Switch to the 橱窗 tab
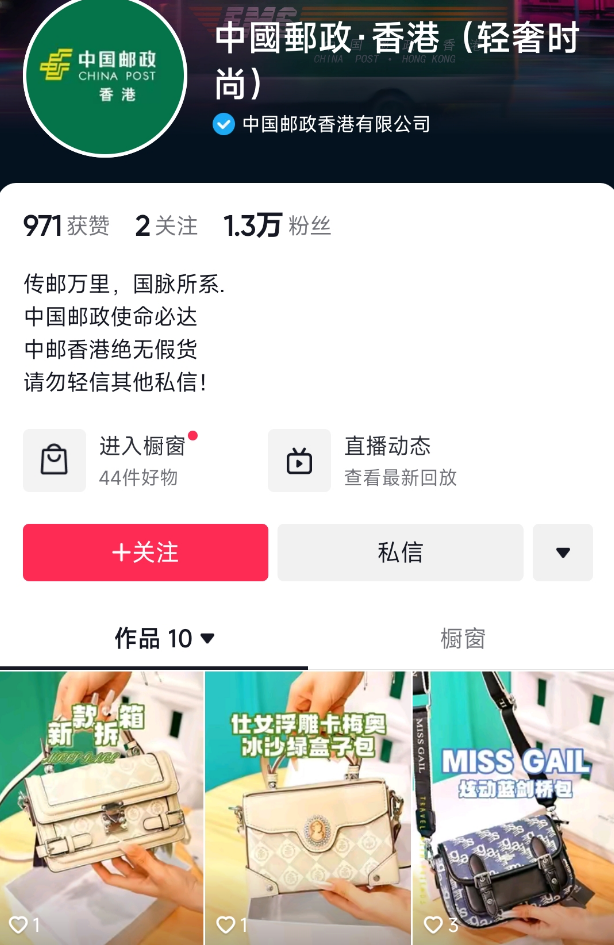 [462, 638]
